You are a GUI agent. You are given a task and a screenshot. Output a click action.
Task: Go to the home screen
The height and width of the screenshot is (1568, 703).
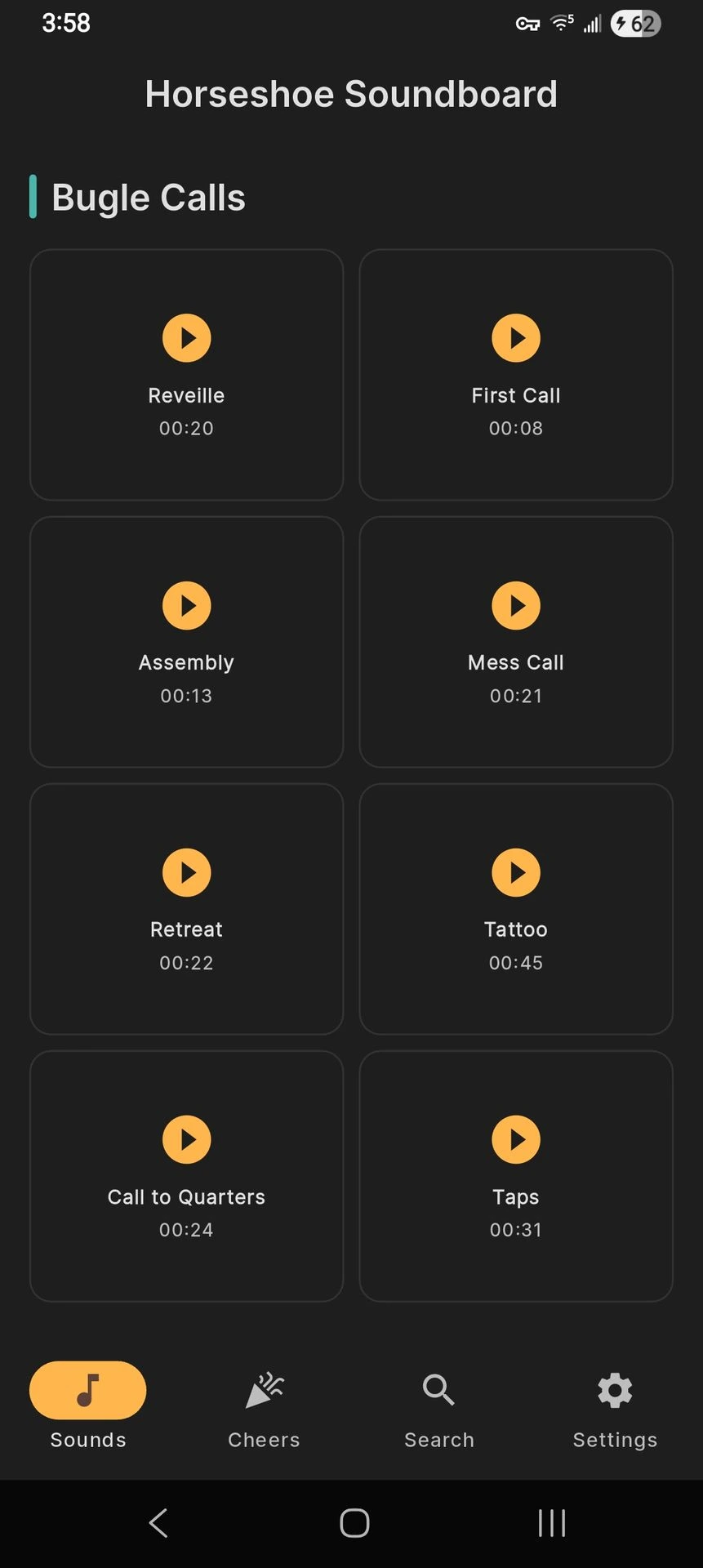pyautogui.click(x=354, y=1523)
